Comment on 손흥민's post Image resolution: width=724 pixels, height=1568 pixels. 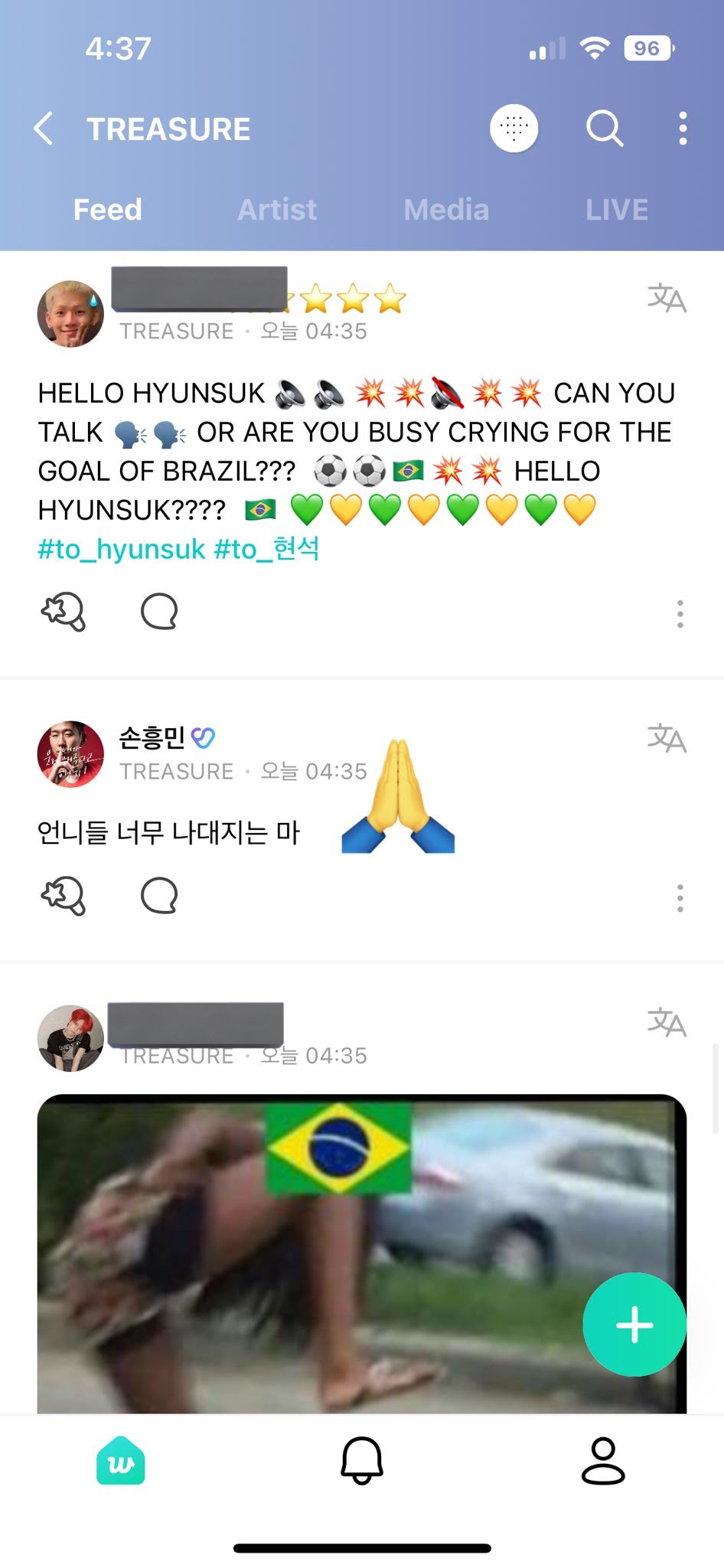[x=159, y=896]
